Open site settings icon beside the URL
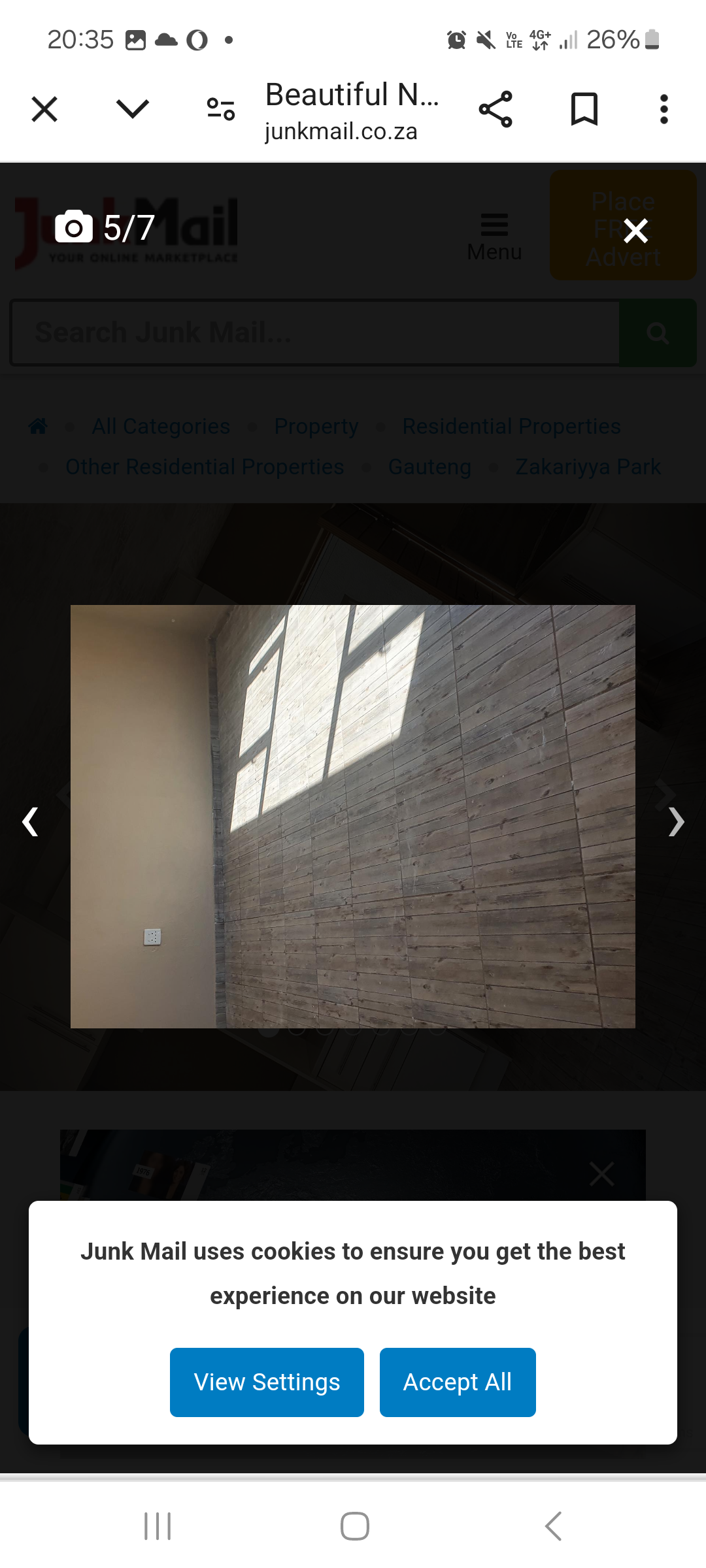This screenshot has width=706, height=1568. click(x=221, y=109)
